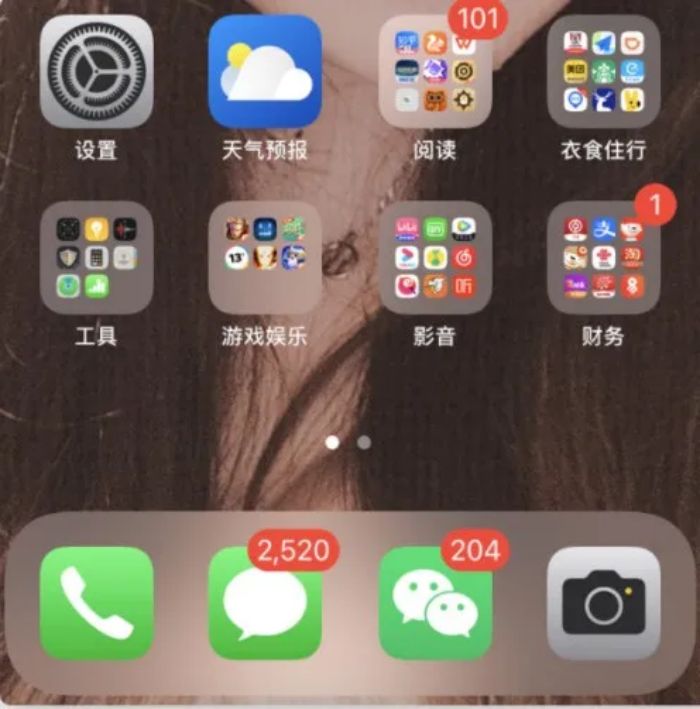The image size is (700, 709).
Task: Open the 阅读 folder
Action: [435, 71]
